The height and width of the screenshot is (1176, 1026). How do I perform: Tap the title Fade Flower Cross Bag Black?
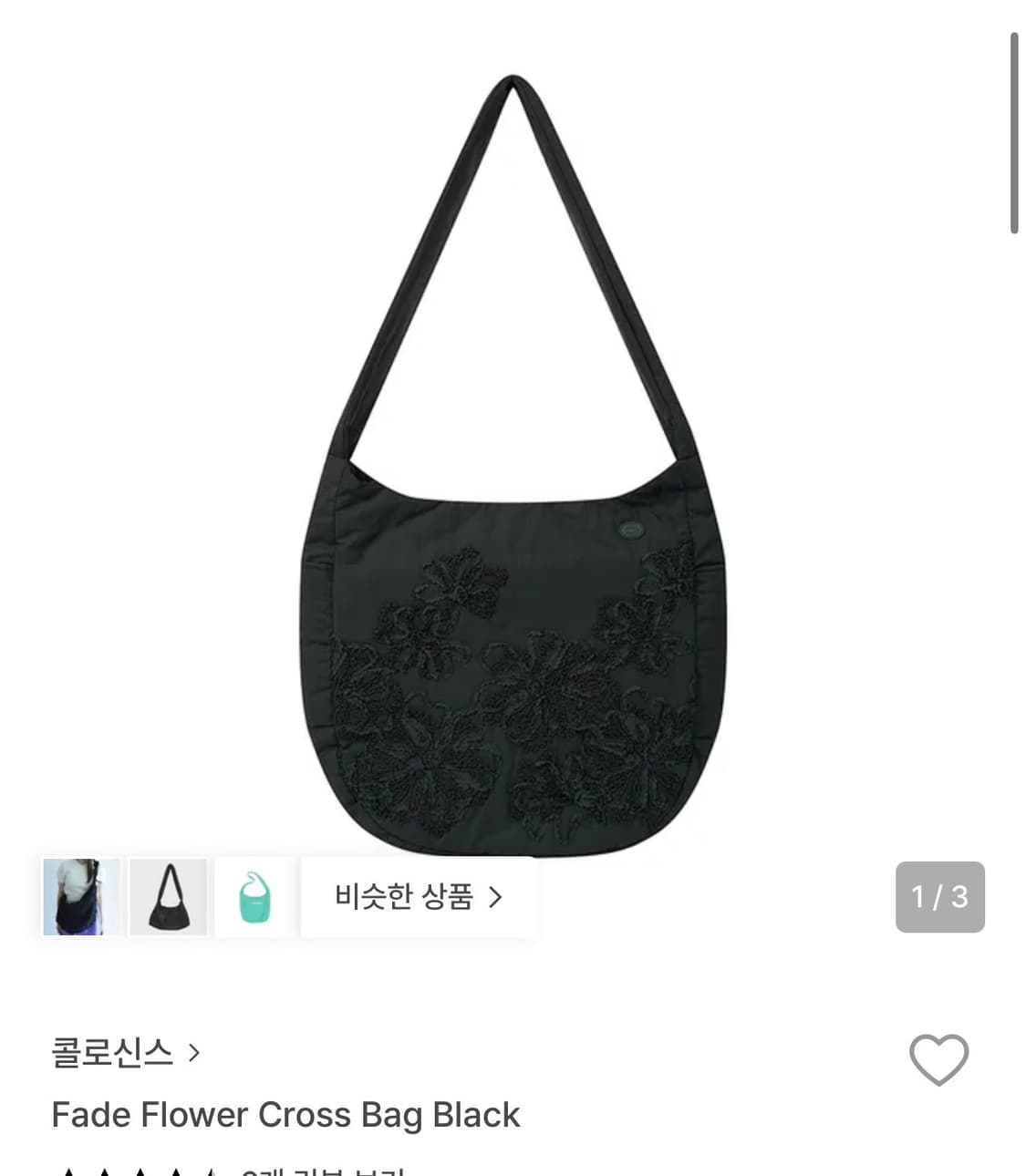tap(285, 1114)
